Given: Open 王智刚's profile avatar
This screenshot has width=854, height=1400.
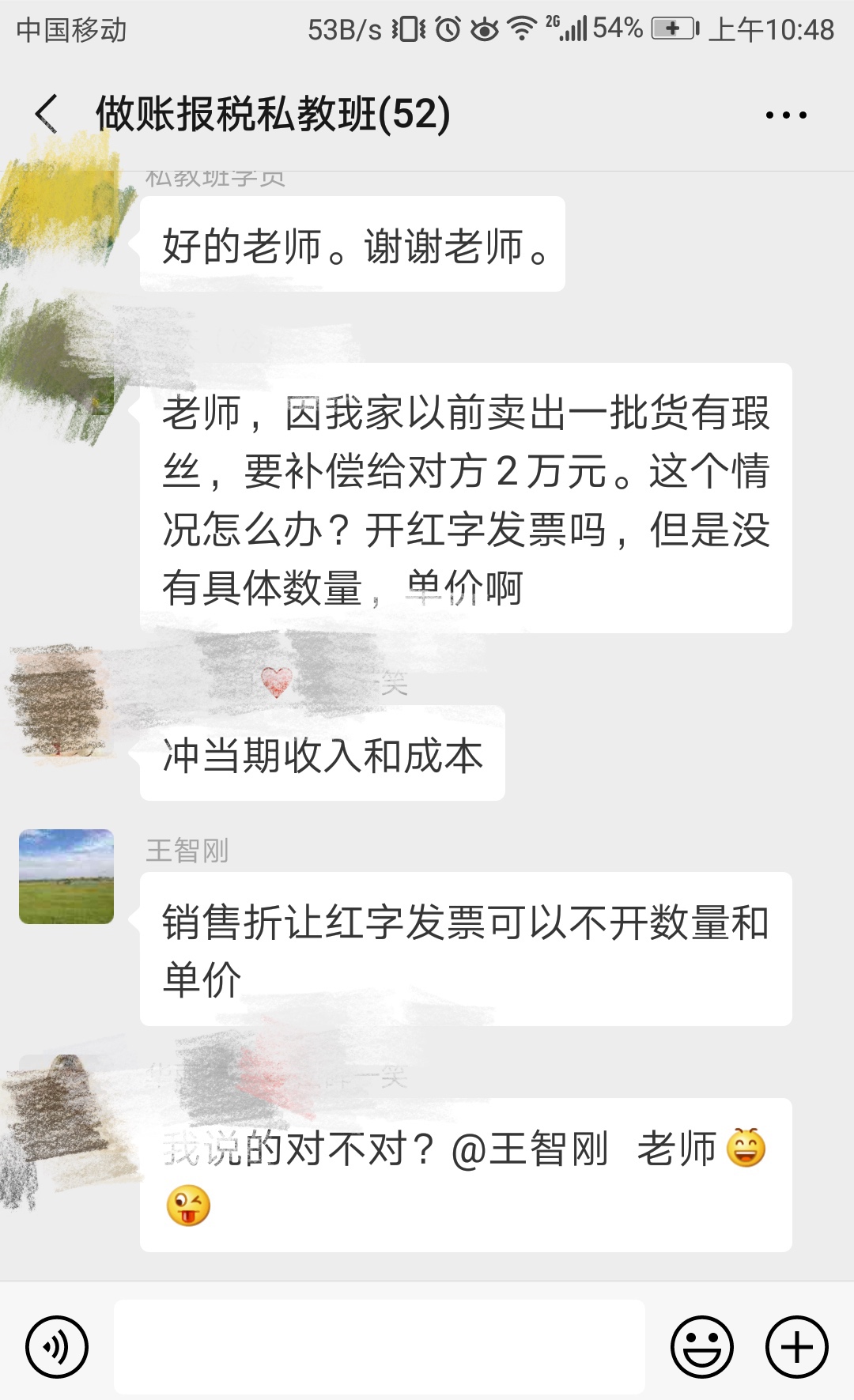Looking at the screenshot, I should [x=66, y=877].
